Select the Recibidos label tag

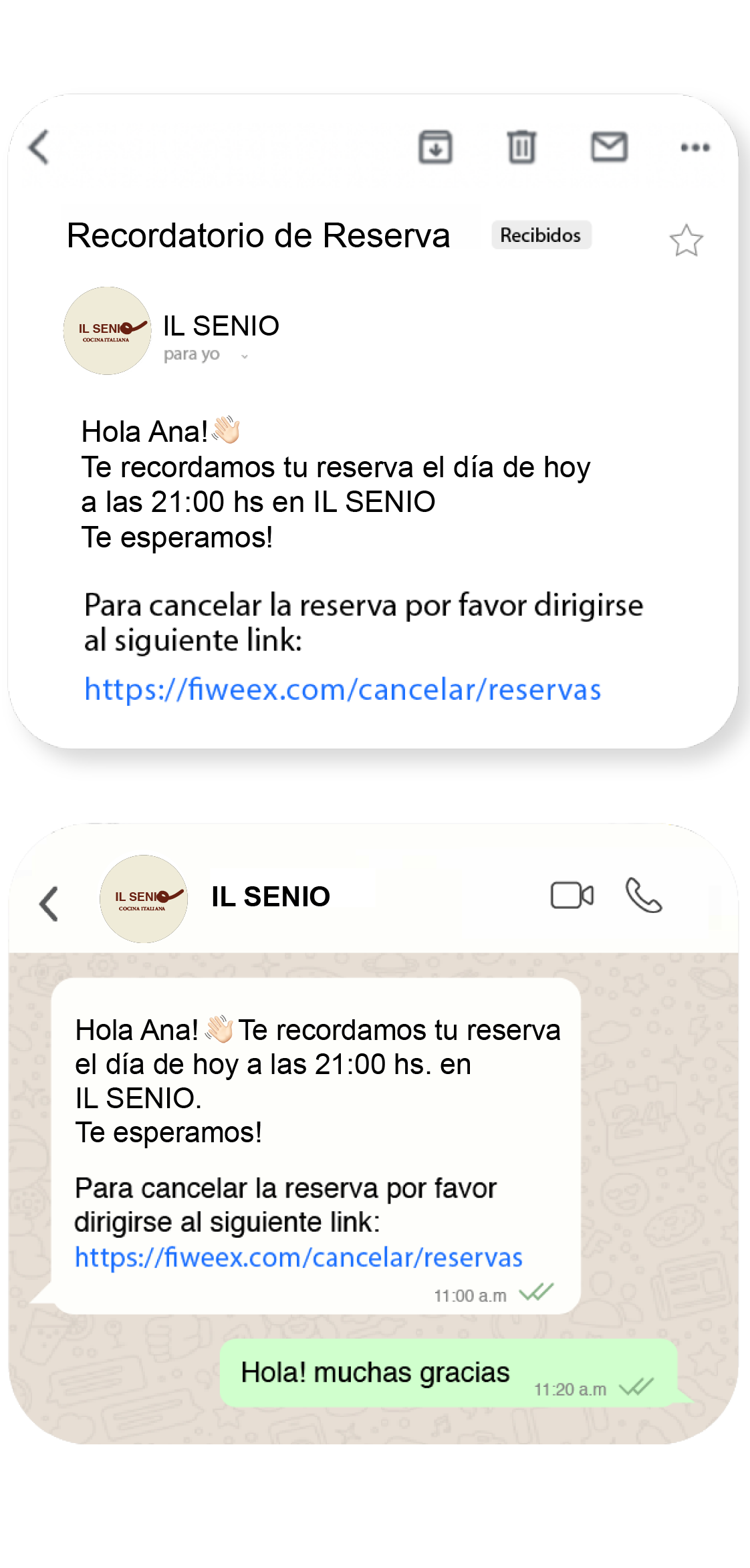(x=540, y=235)
